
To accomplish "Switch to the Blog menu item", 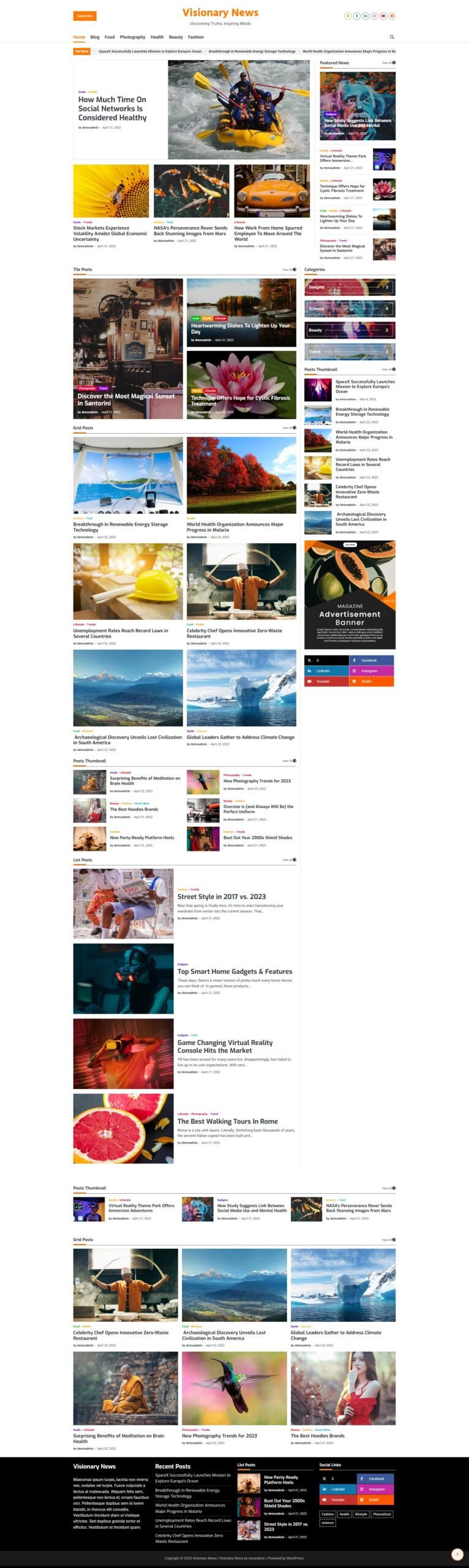I will click(95, 37).
